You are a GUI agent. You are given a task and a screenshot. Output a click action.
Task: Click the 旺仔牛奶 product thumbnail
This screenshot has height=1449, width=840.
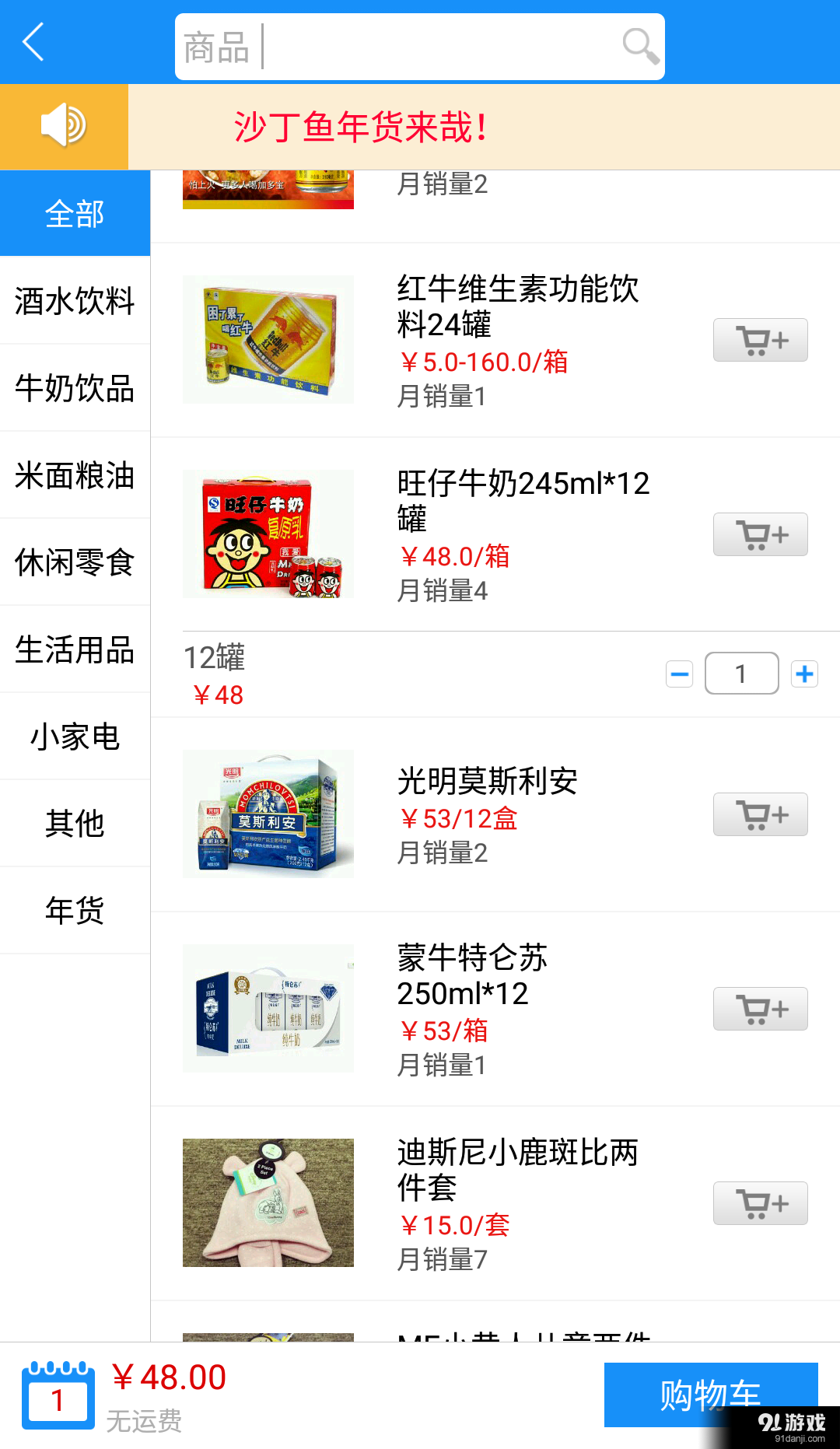268,534
